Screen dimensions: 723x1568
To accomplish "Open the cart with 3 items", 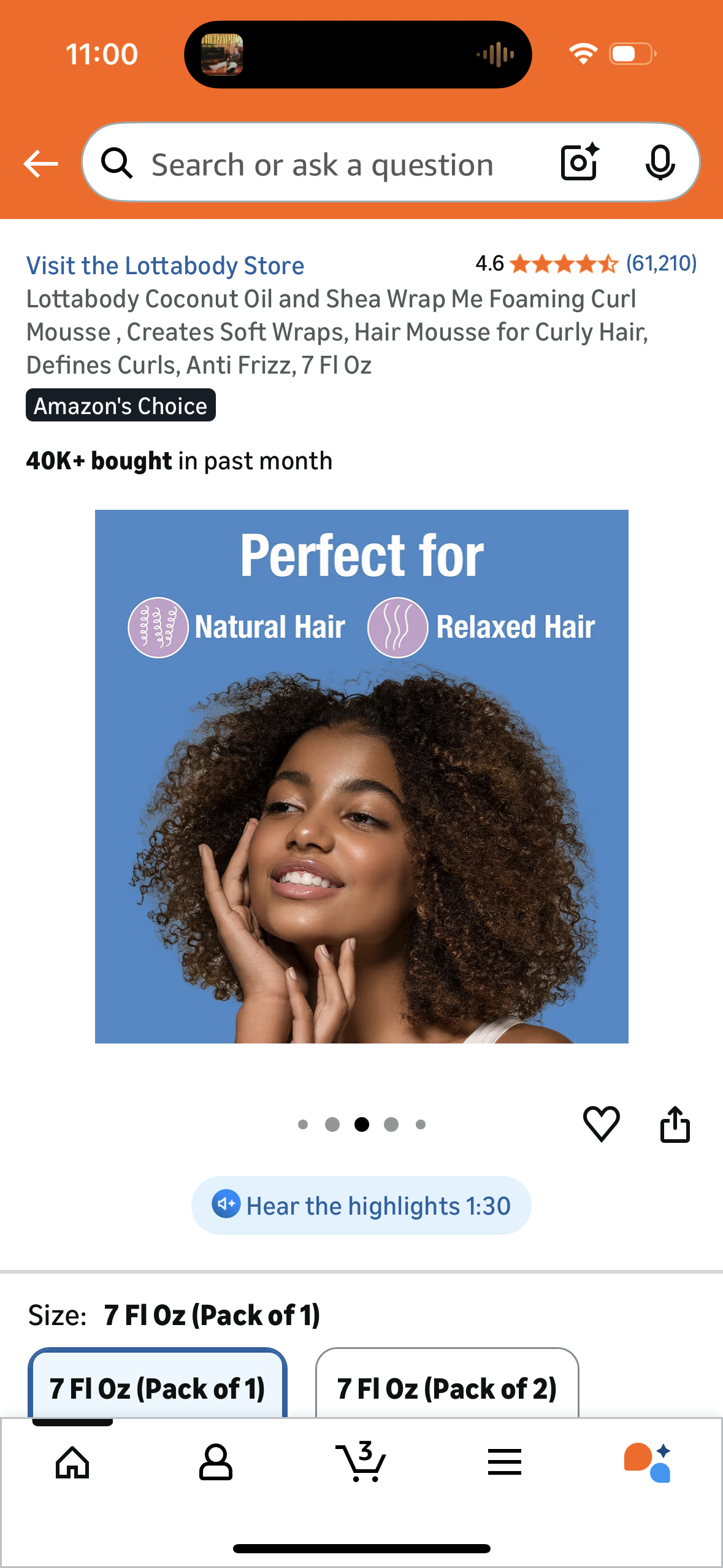I will 361,1462.
